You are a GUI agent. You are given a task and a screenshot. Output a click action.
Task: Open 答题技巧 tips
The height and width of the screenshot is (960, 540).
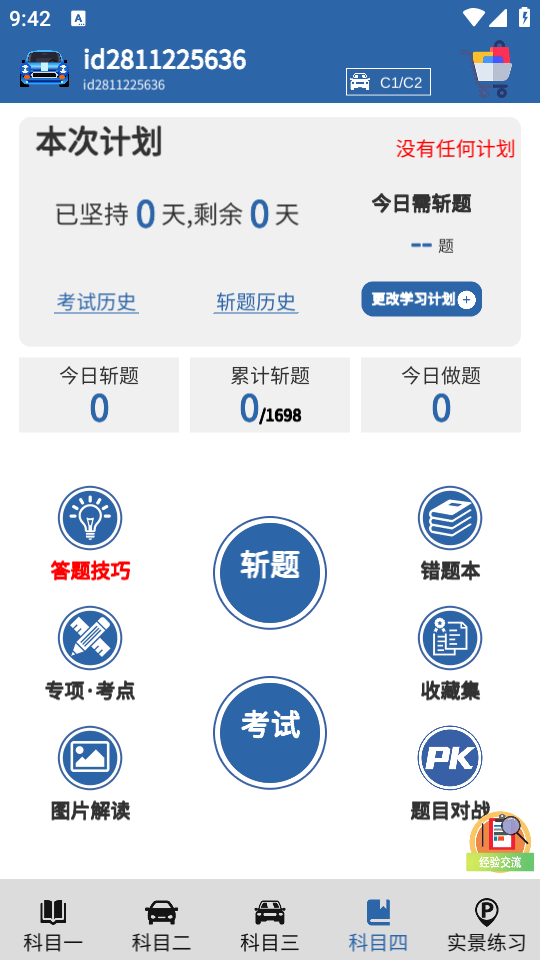[90, 534]
